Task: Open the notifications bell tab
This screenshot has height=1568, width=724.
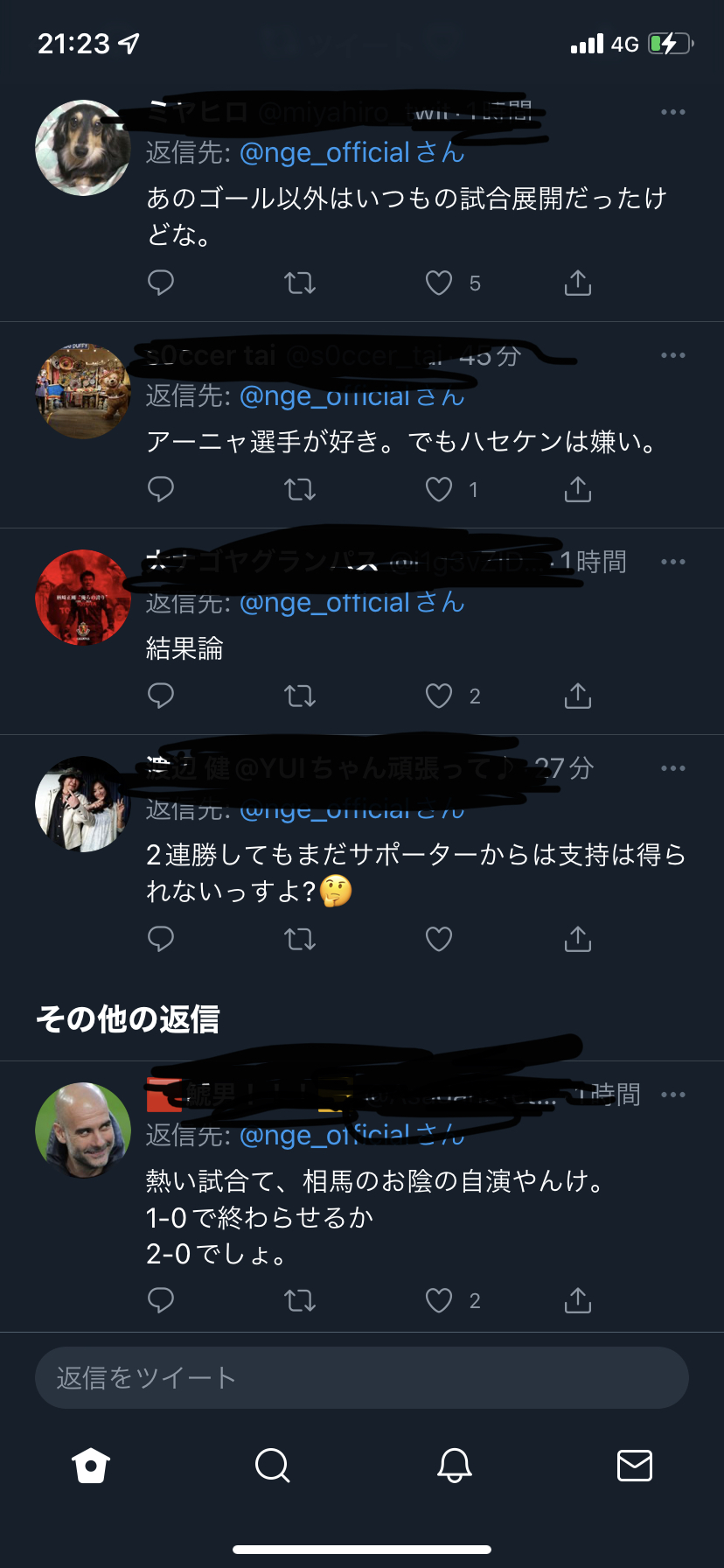Action: 455,1465
